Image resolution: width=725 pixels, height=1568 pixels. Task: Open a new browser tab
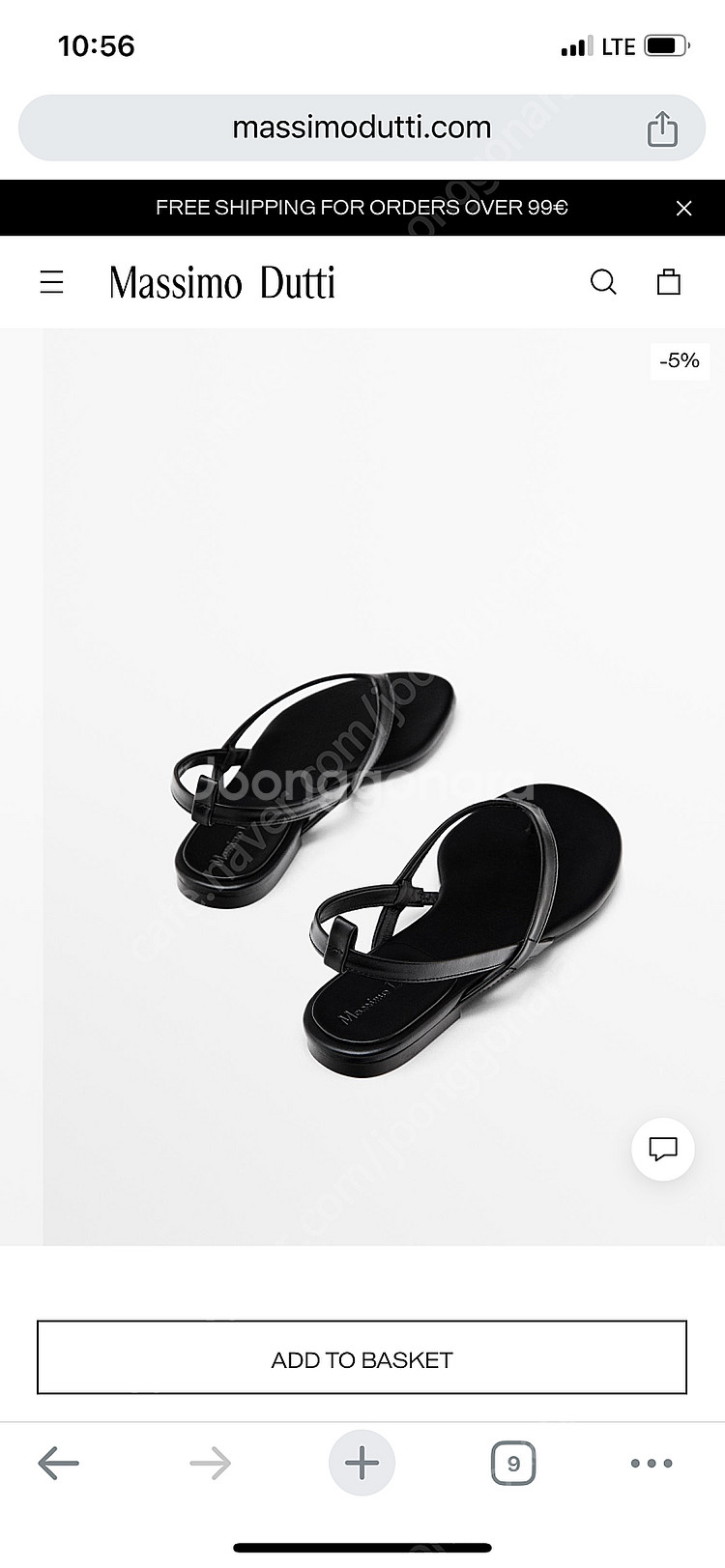(362, 1464)
